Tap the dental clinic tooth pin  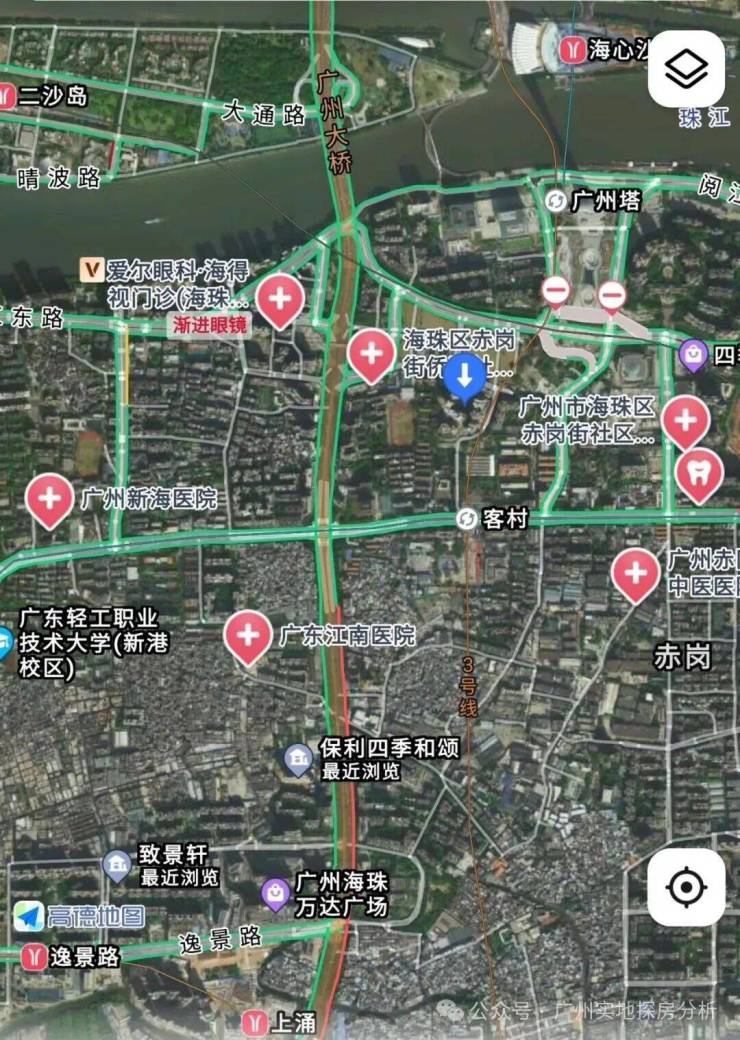[697, 470]
